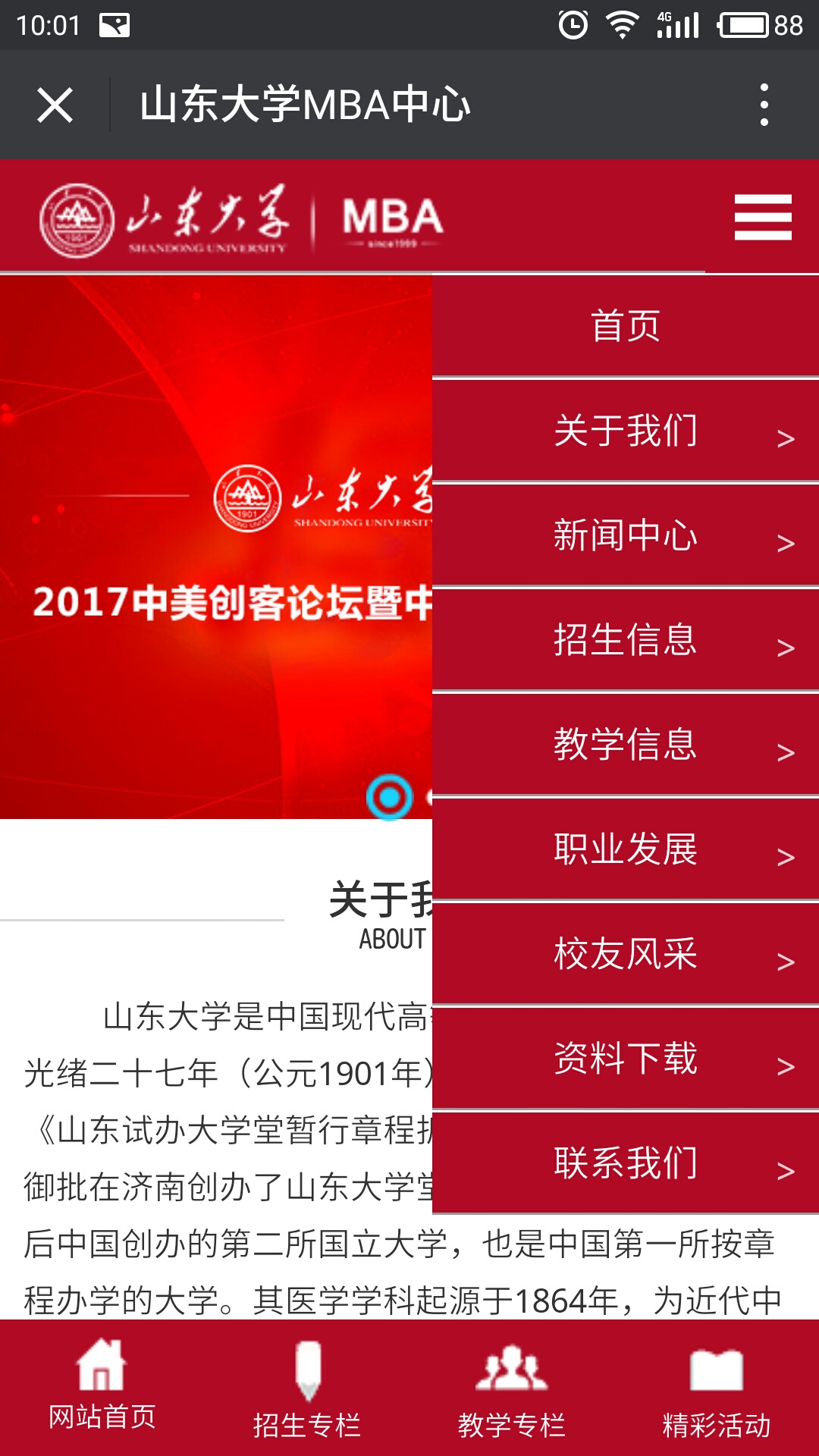
Task: Switch to the 网站首页 bottom tab
Action: point(102,1388)
